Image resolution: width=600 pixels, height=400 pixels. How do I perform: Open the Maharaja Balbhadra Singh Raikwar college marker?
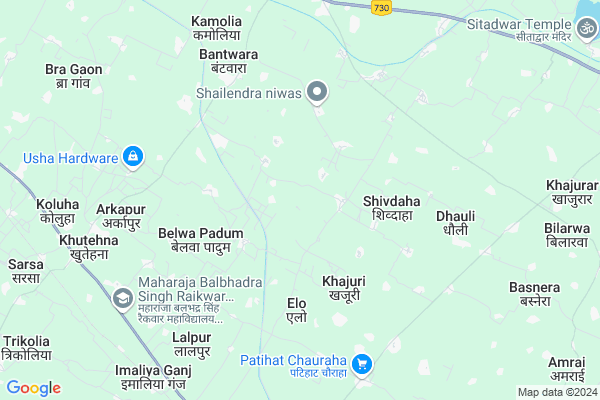pos(122,297)
